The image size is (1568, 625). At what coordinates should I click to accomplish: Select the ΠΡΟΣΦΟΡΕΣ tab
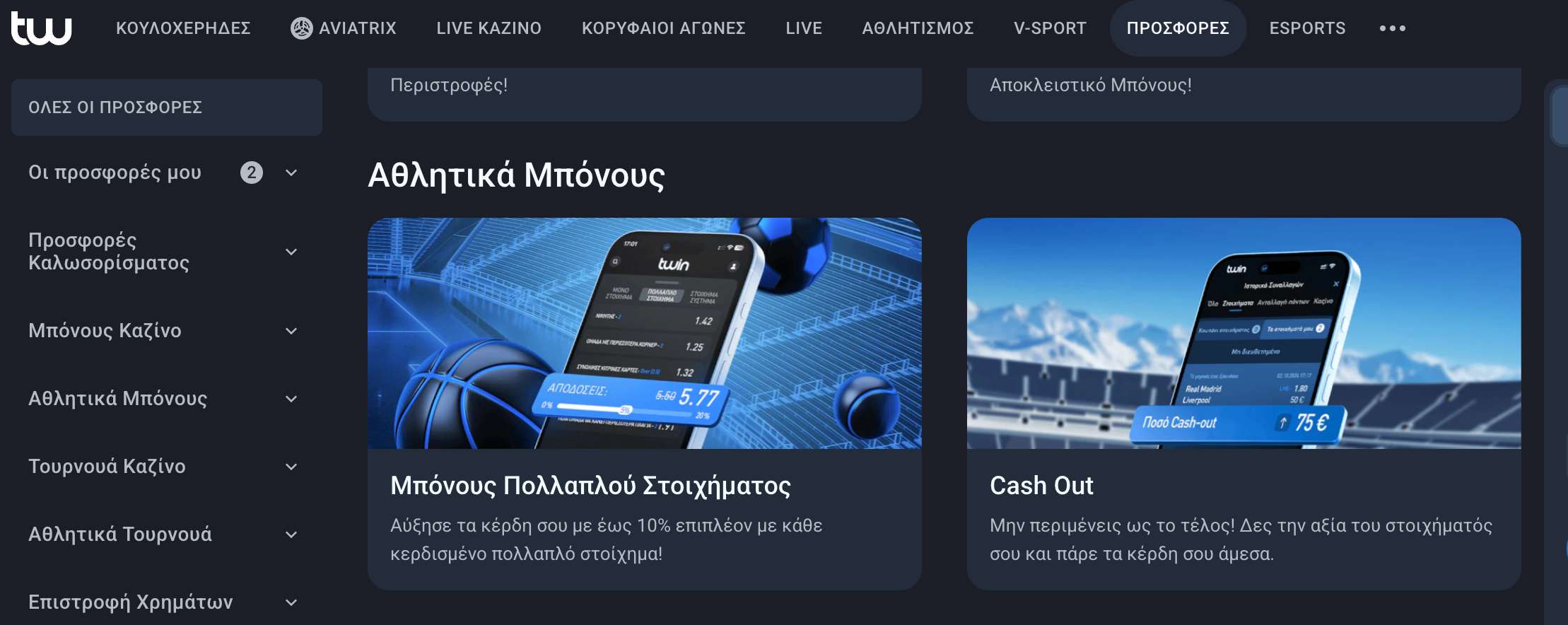(x=1177, y=28)
